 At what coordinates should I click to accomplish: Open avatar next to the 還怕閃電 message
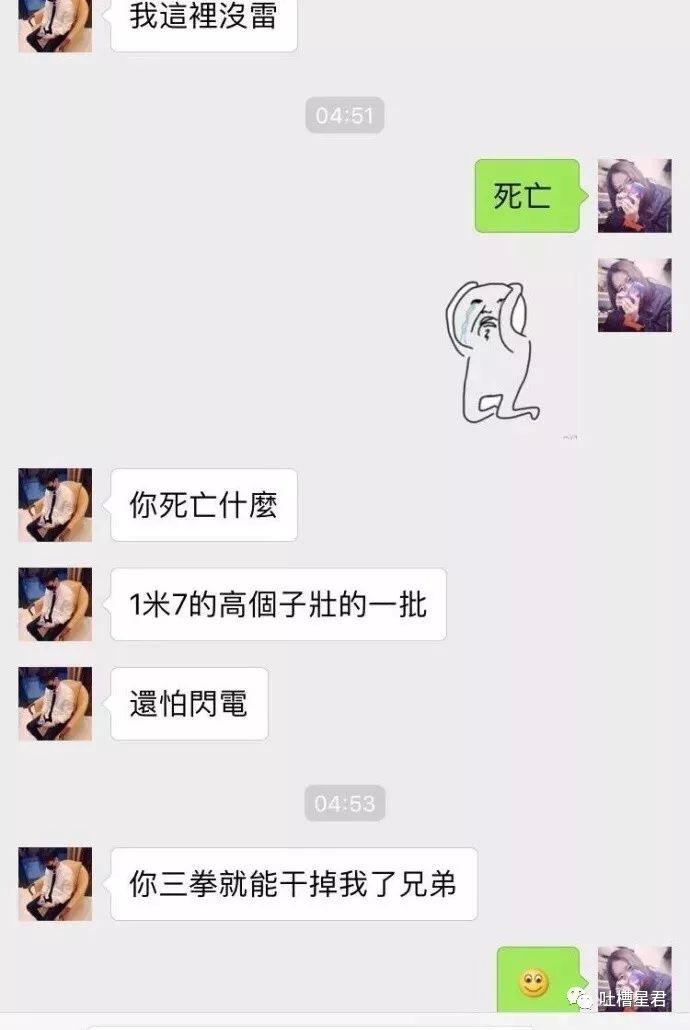click(55, 704)
